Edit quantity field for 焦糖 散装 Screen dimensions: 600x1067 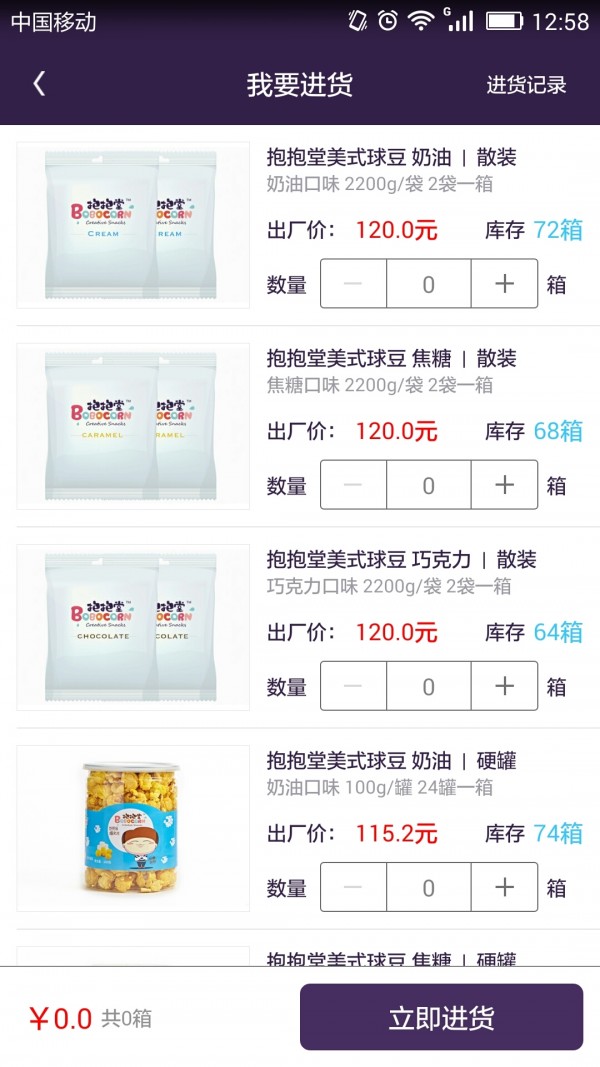coord(428,485)
